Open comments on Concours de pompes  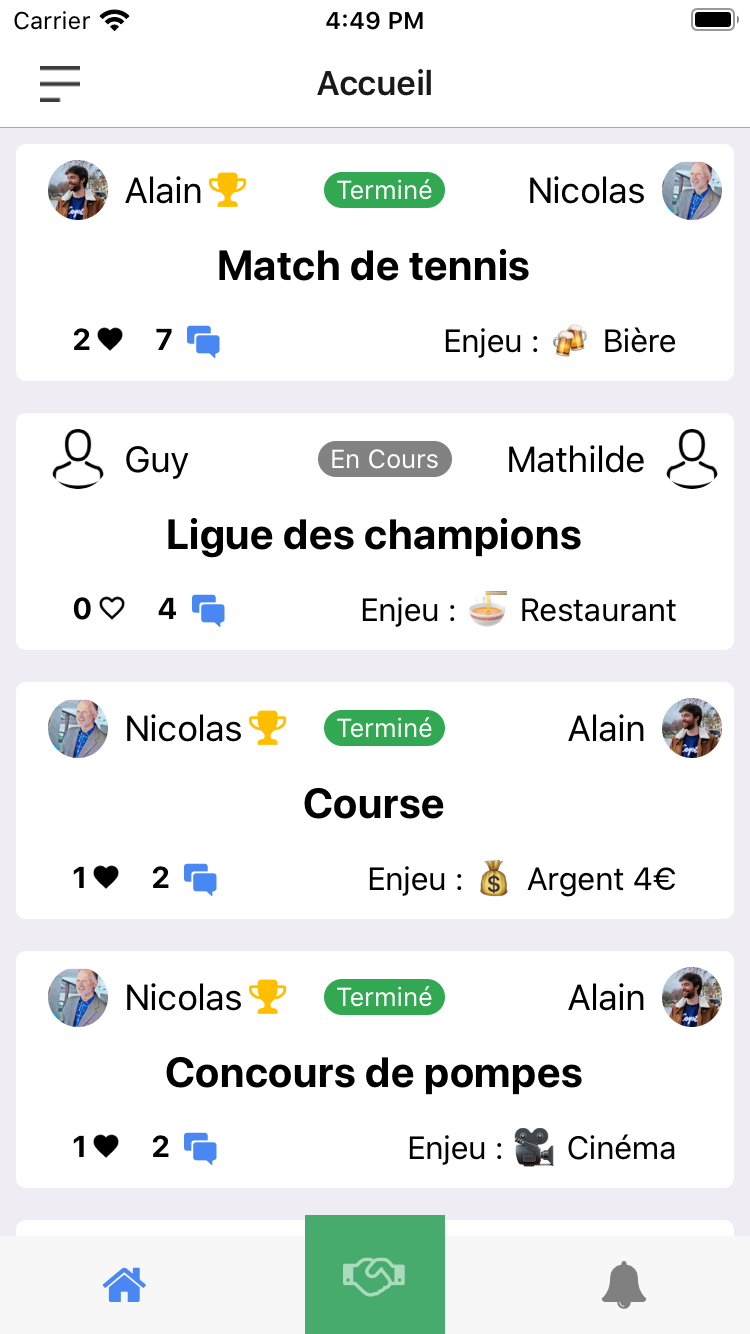tap(201, 1148)
